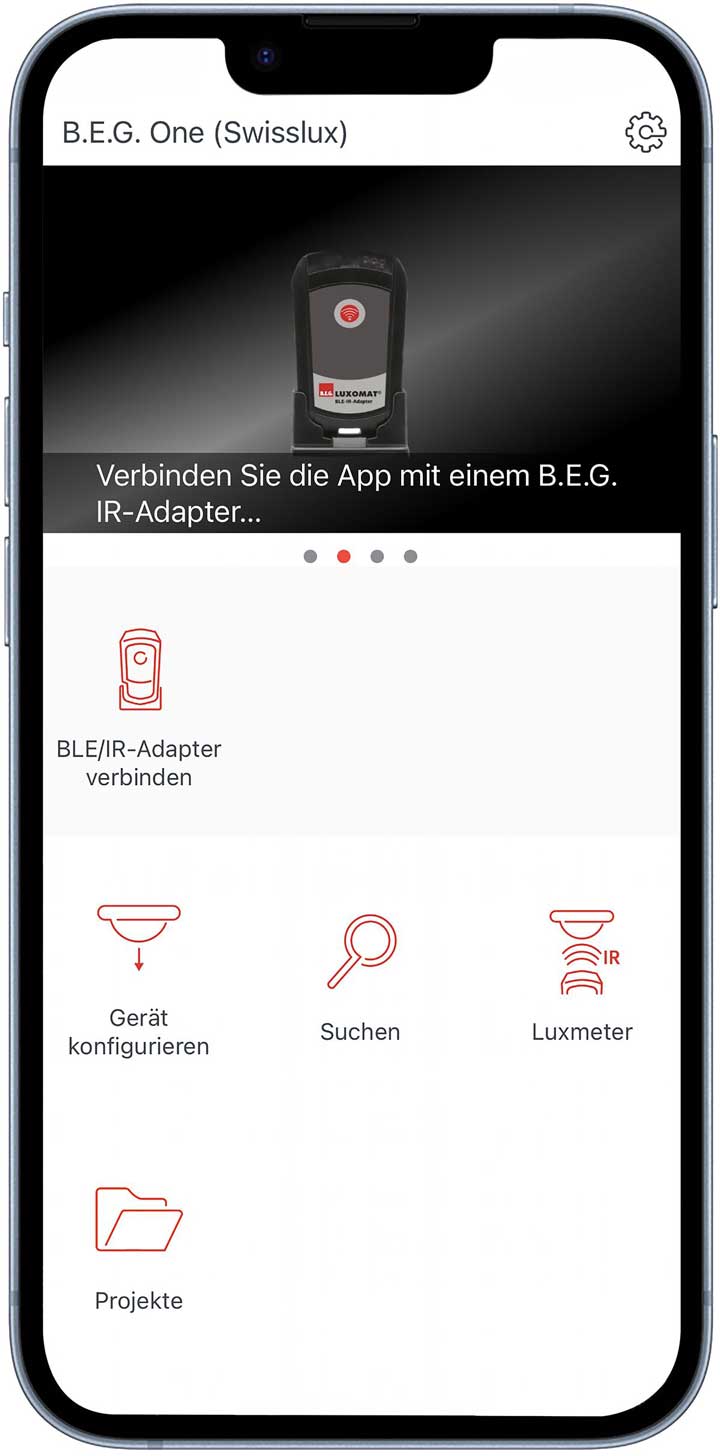Open the Suchen search tile

tap(360, 975)
